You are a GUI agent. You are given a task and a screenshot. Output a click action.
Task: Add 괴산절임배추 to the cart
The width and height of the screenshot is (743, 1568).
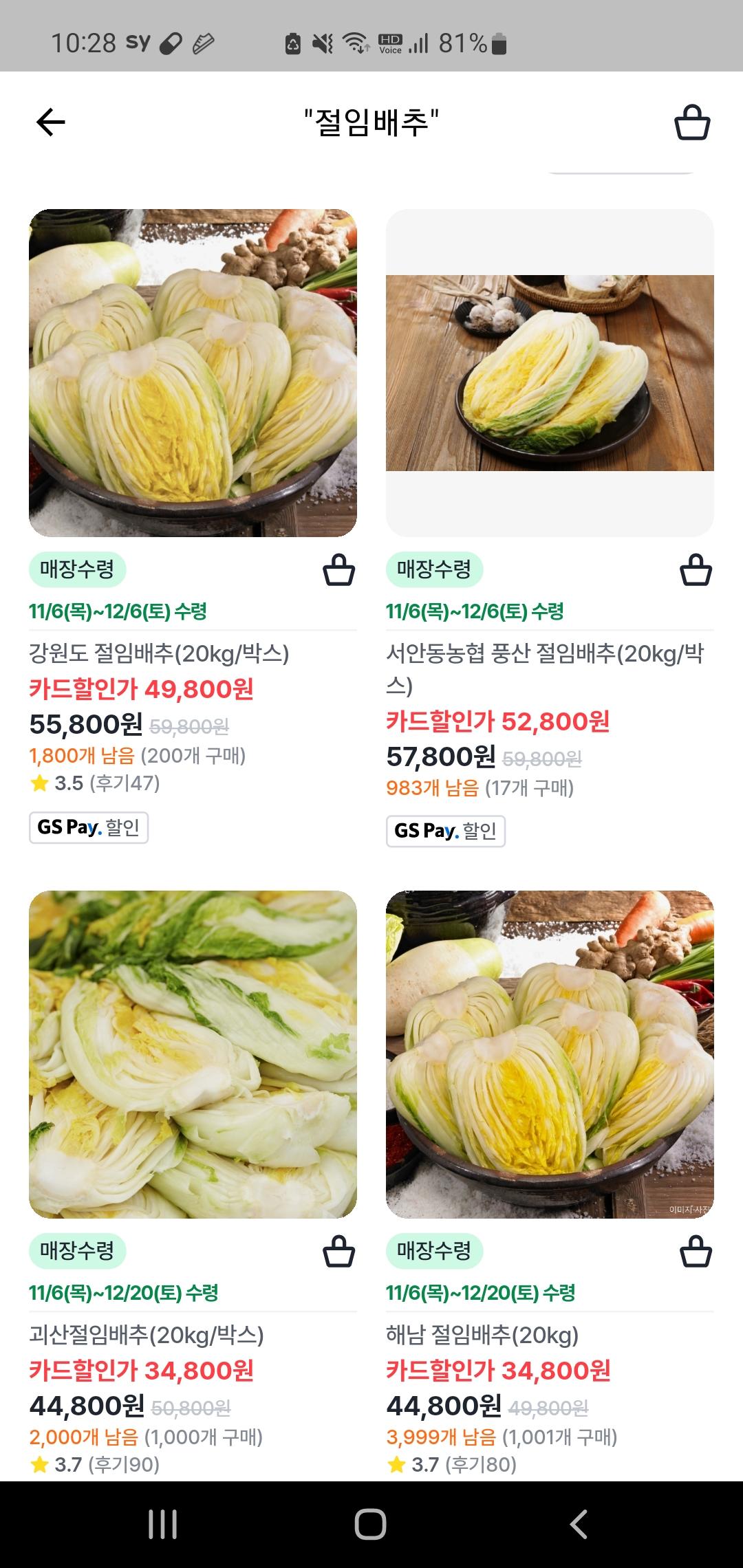[338, 1252]
